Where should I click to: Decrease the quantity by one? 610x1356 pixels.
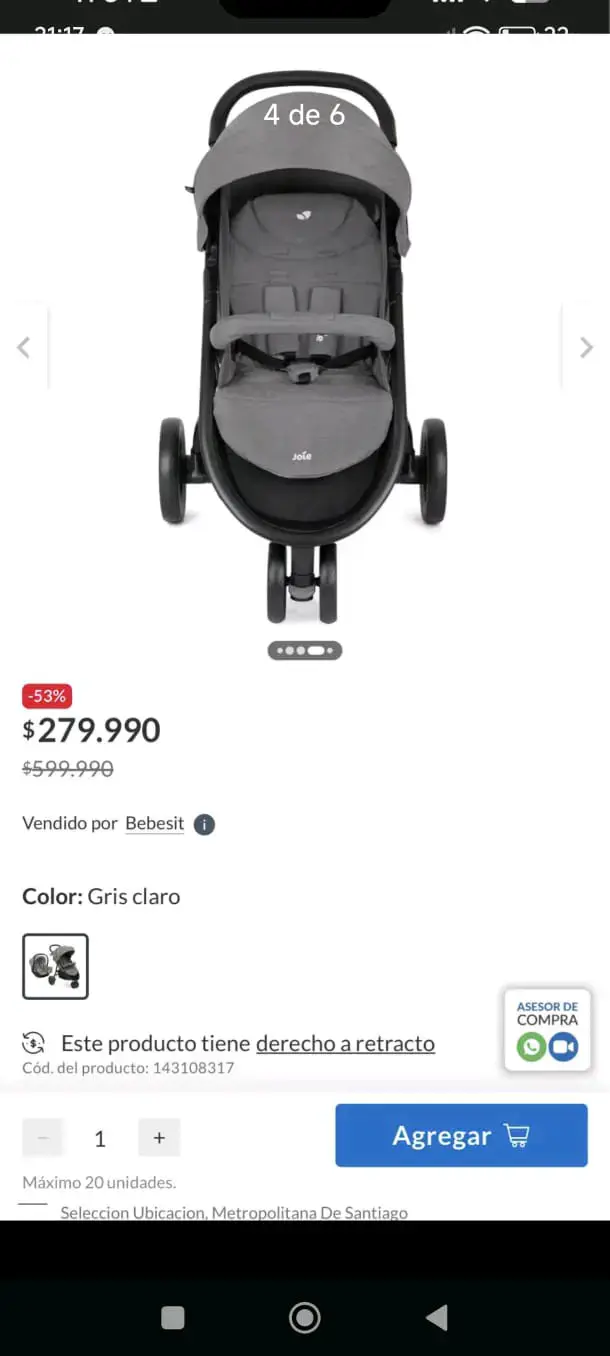pos(42,1137)
